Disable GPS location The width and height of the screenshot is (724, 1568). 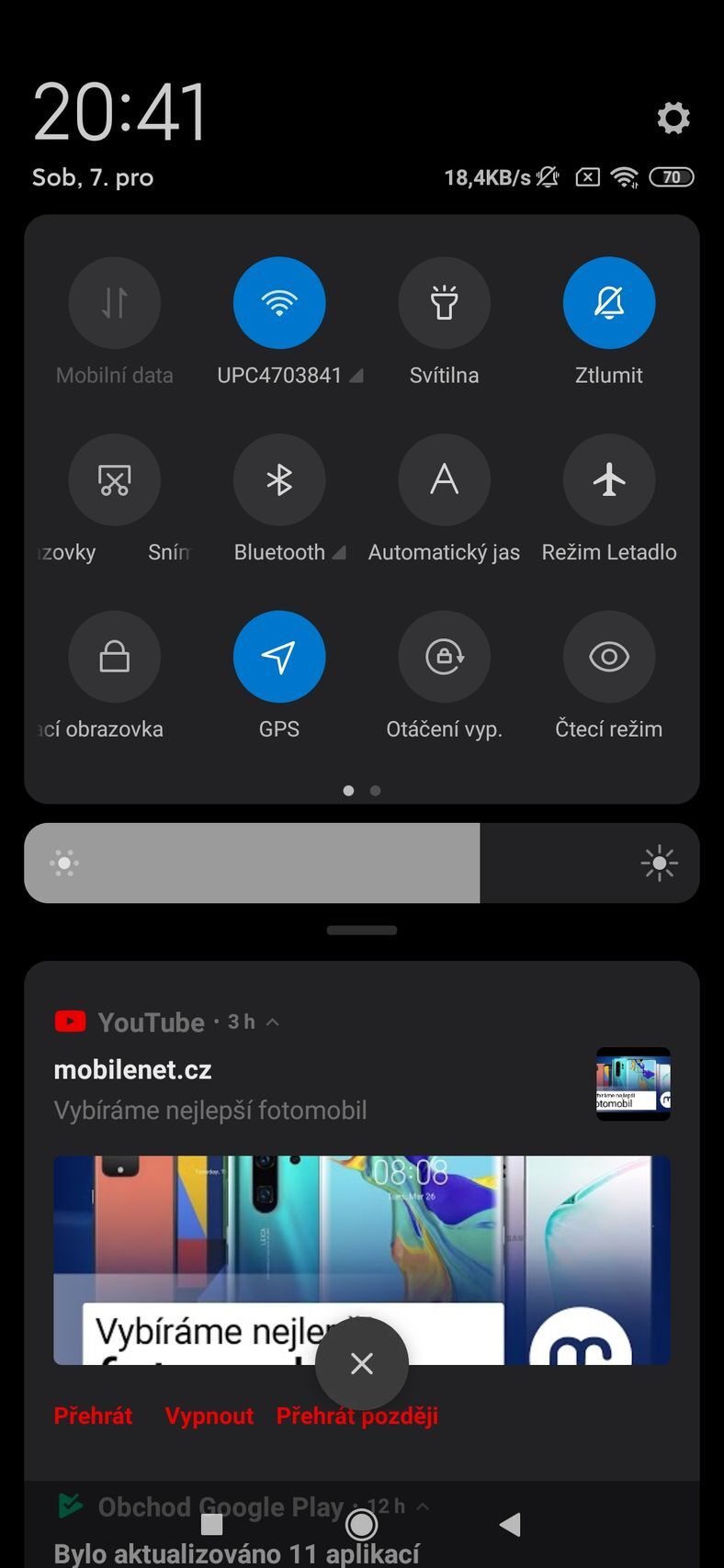click(x=279, y=657)
